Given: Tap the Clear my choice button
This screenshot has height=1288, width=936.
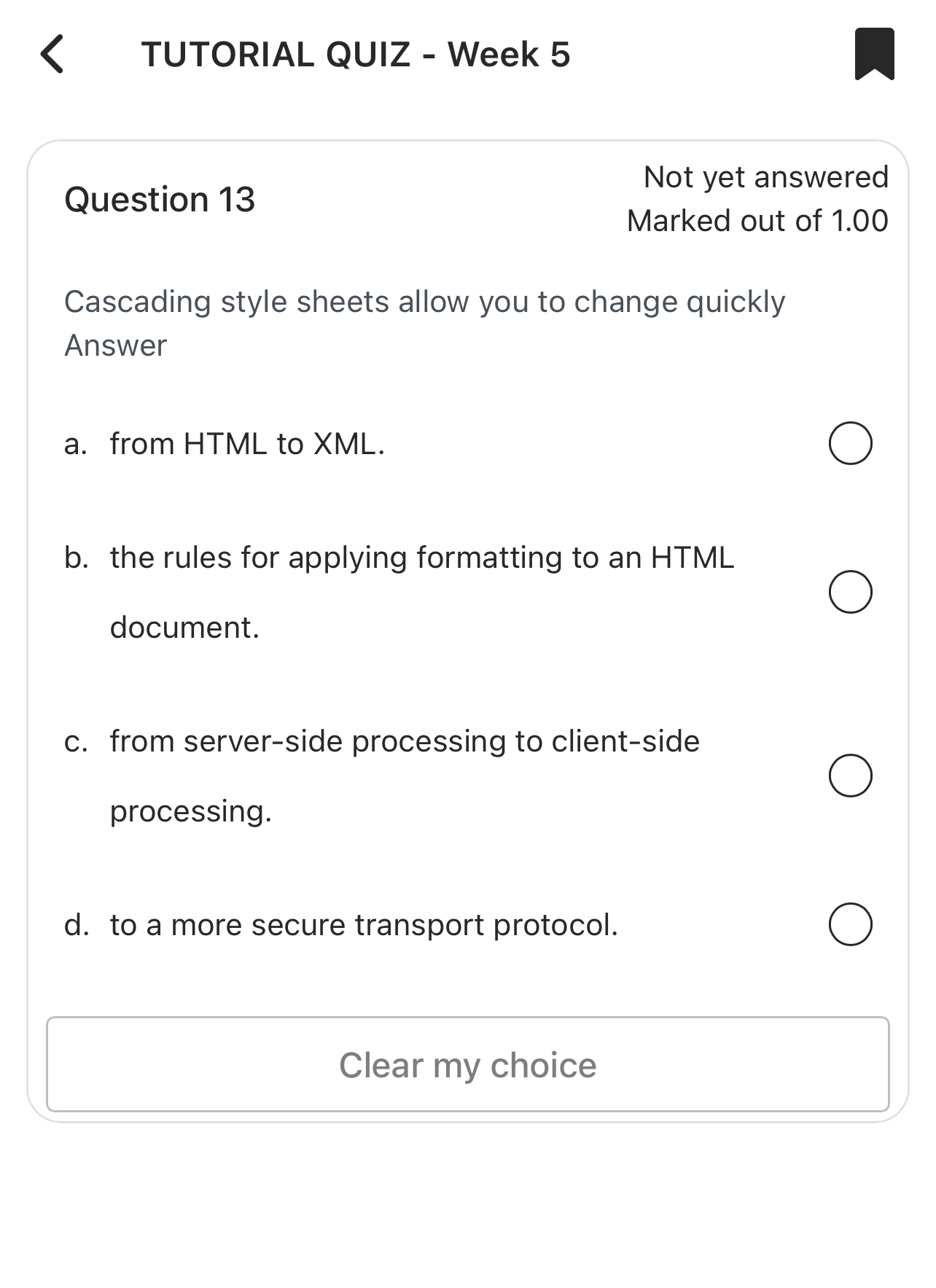Looking at the screenshot, I should point(468,1064).
